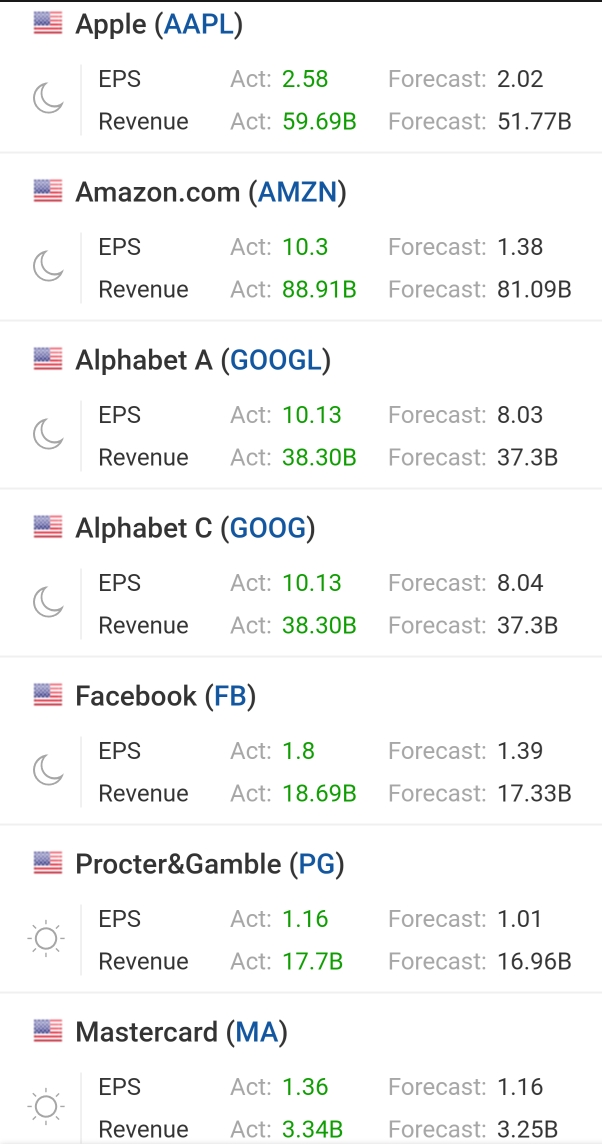Open the Alphabet A (GOOGL) earnings row
This screenshot has width=602, height=1144.
point(301,405)
